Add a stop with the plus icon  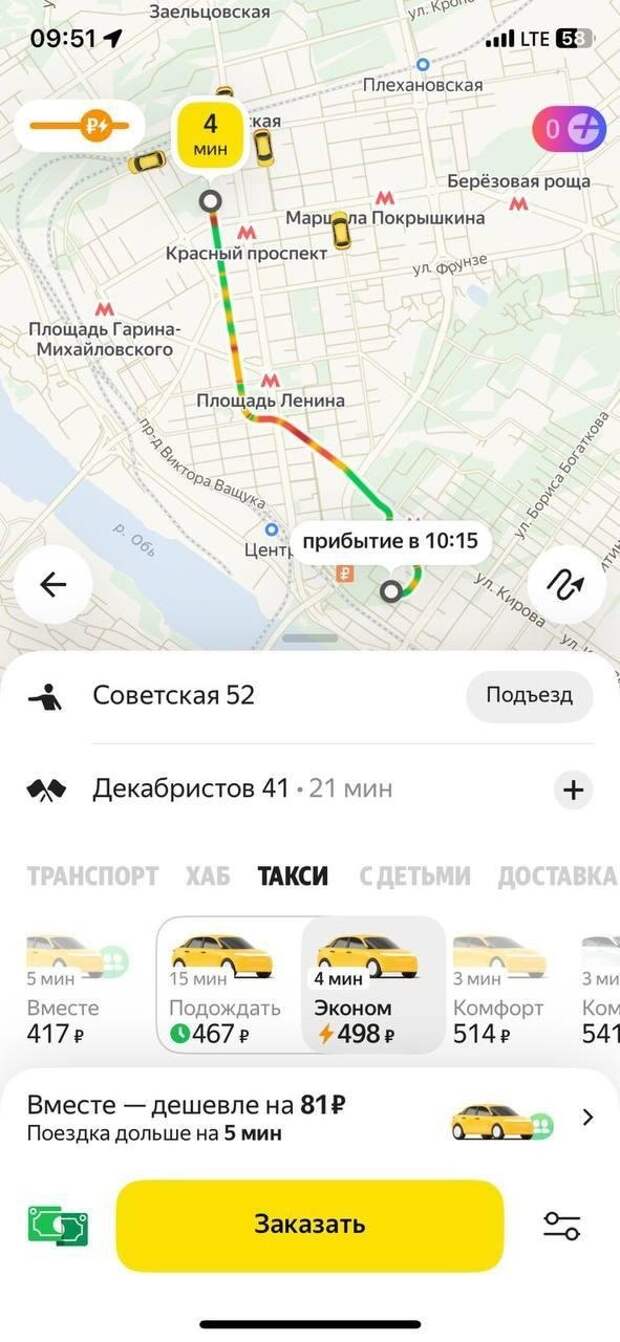pos(573,790)
